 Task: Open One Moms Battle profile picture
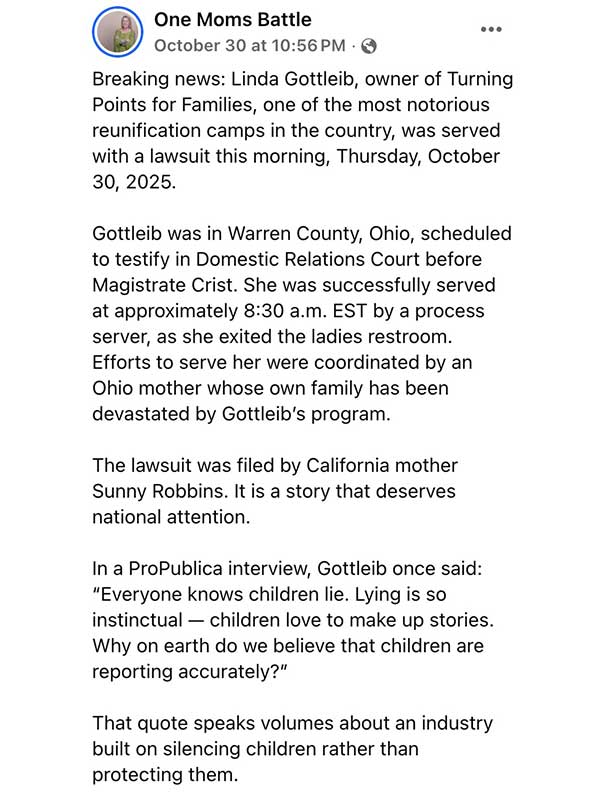tap(118, 32)
